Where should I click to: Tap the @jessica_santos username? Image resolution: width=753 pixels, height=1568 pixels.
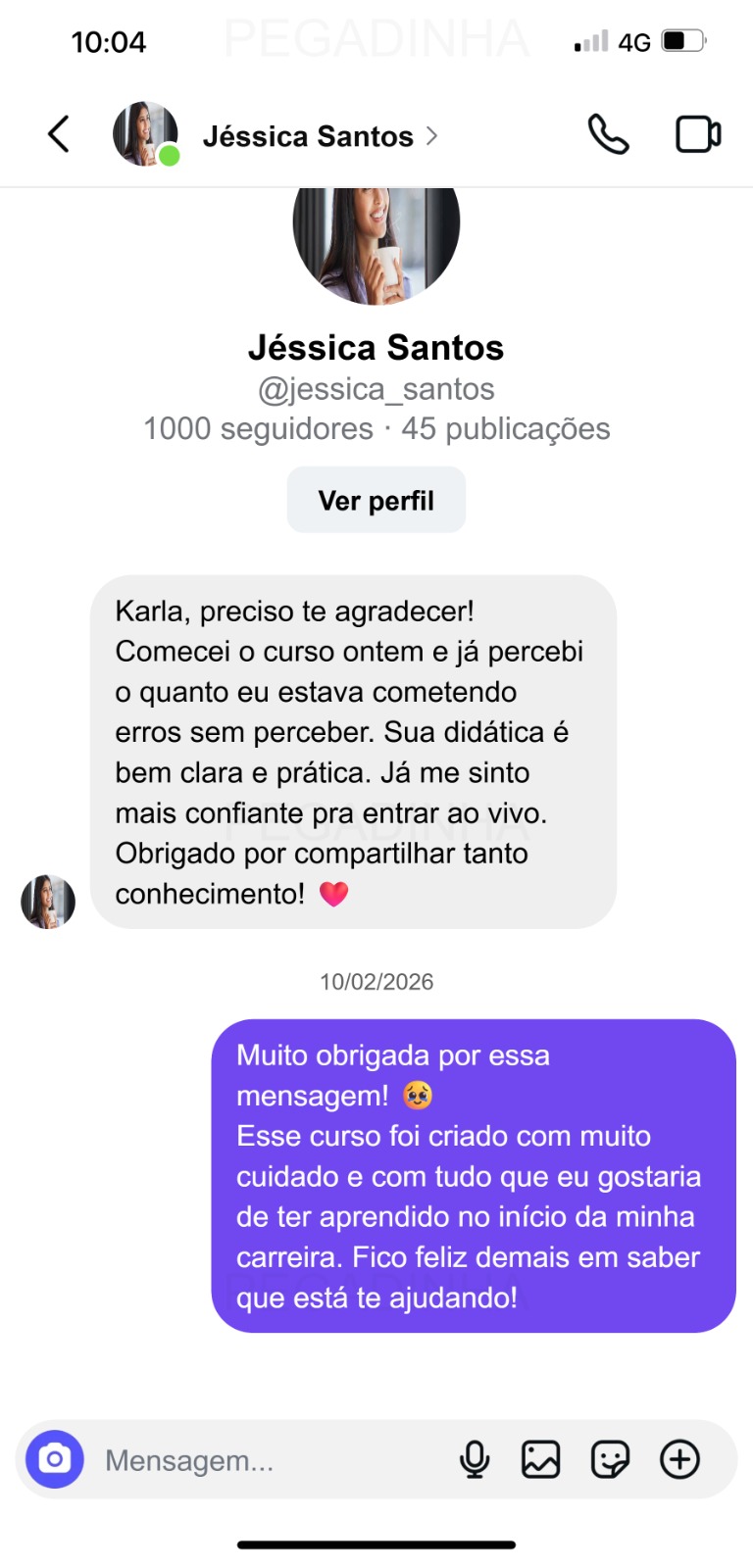pyautogui.click(x=376, y=389)
